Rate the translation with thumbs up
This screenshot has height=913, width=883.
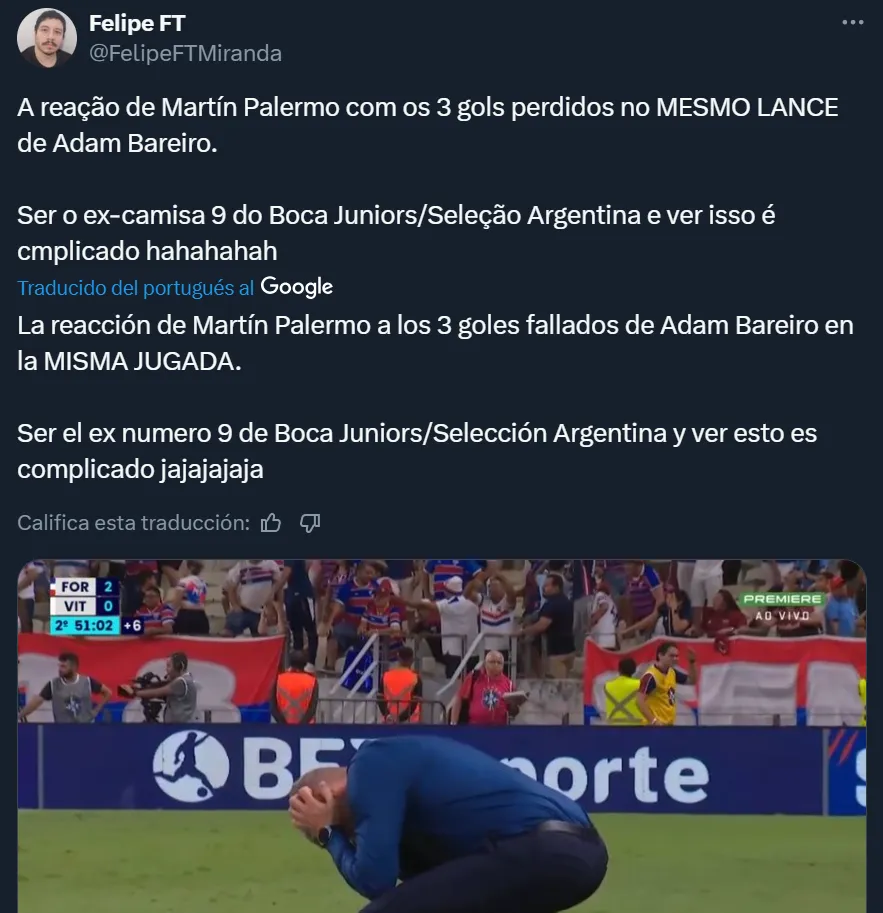point(271,523)
